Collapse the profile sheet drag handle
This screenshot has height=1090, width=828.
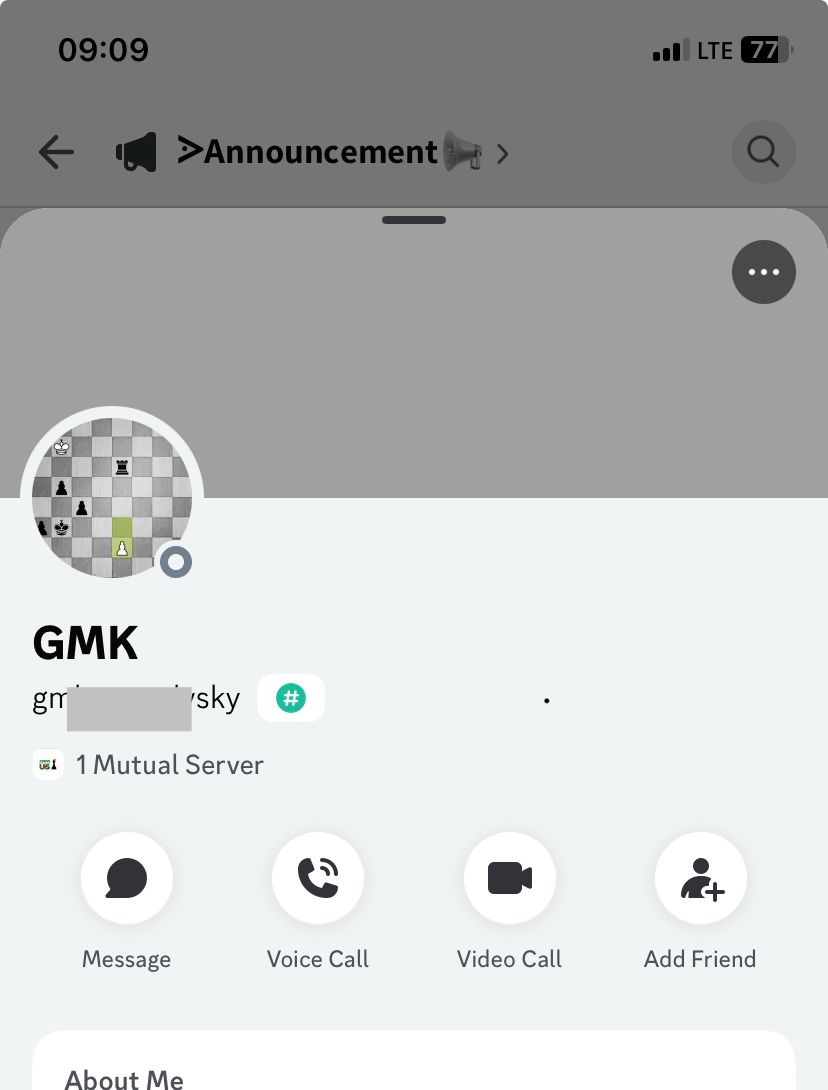tap(413, 219)
